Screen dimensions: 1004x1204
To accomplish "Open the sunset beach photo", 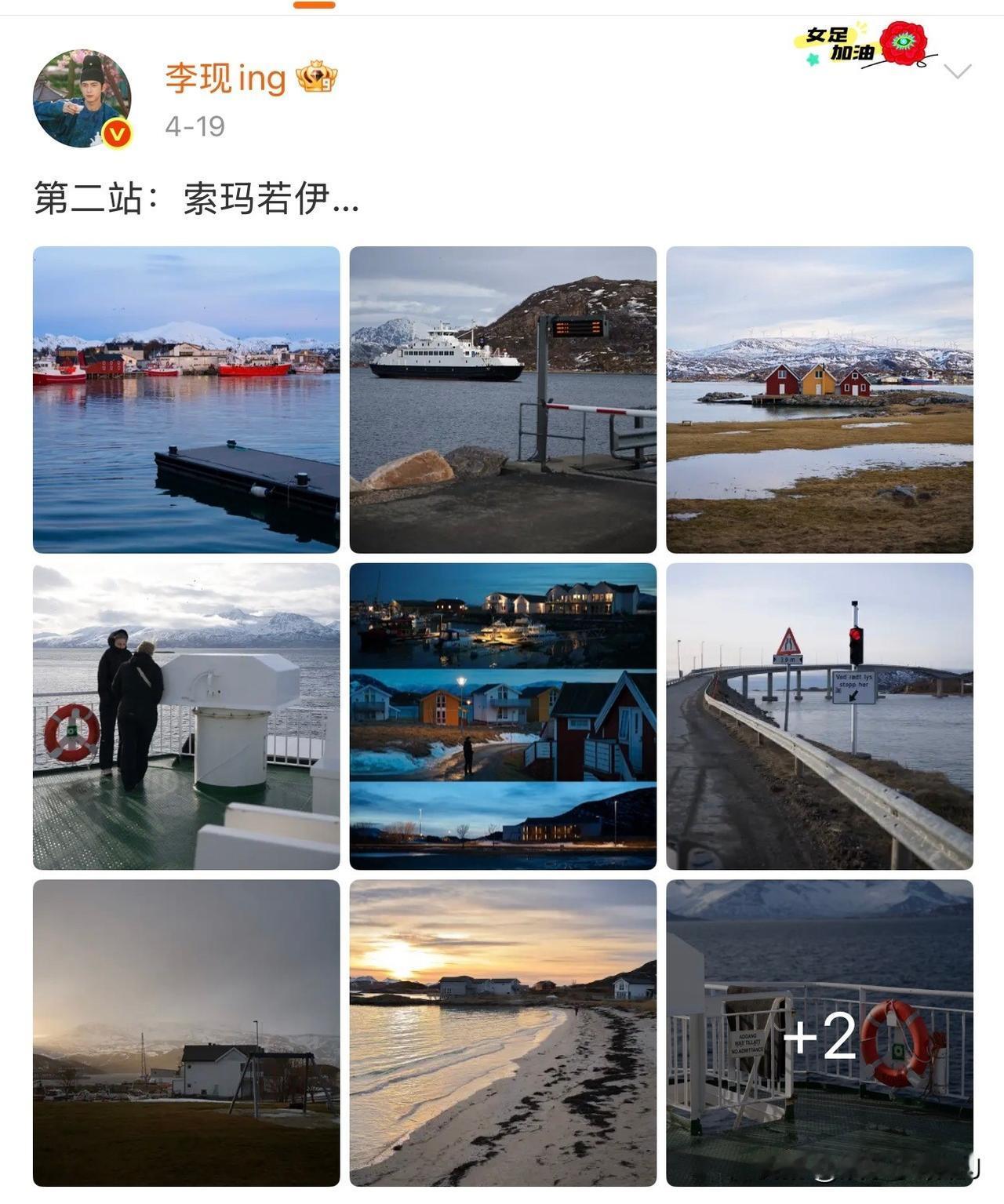I will tap(503, 1033).
